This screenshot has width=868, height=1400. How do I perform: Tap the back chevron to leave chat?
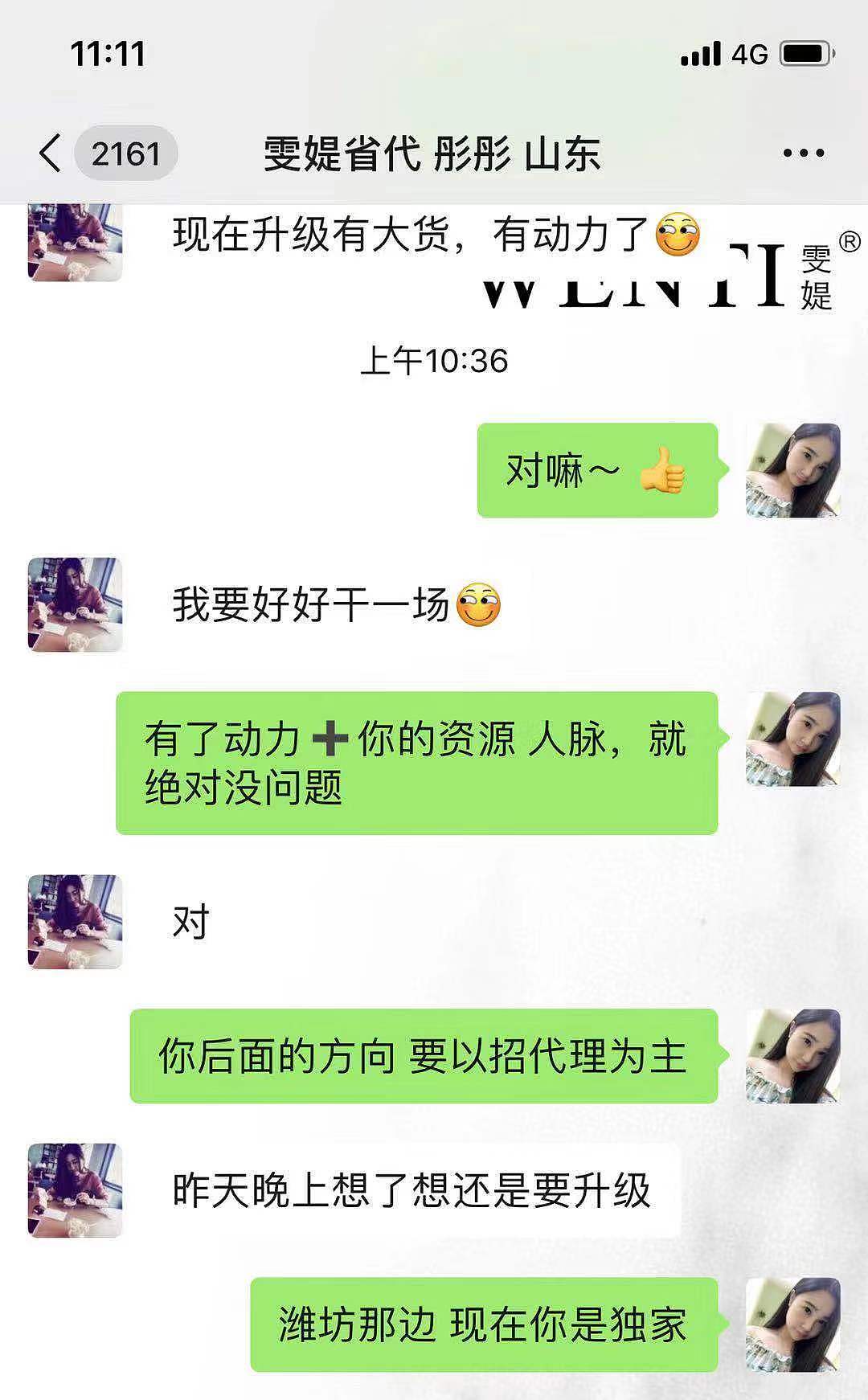point(50,151)
